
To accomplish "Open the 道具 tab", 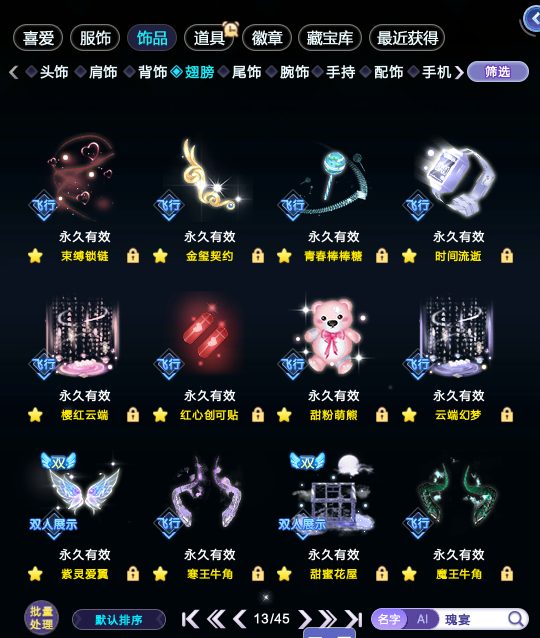I will coord(209,38).
